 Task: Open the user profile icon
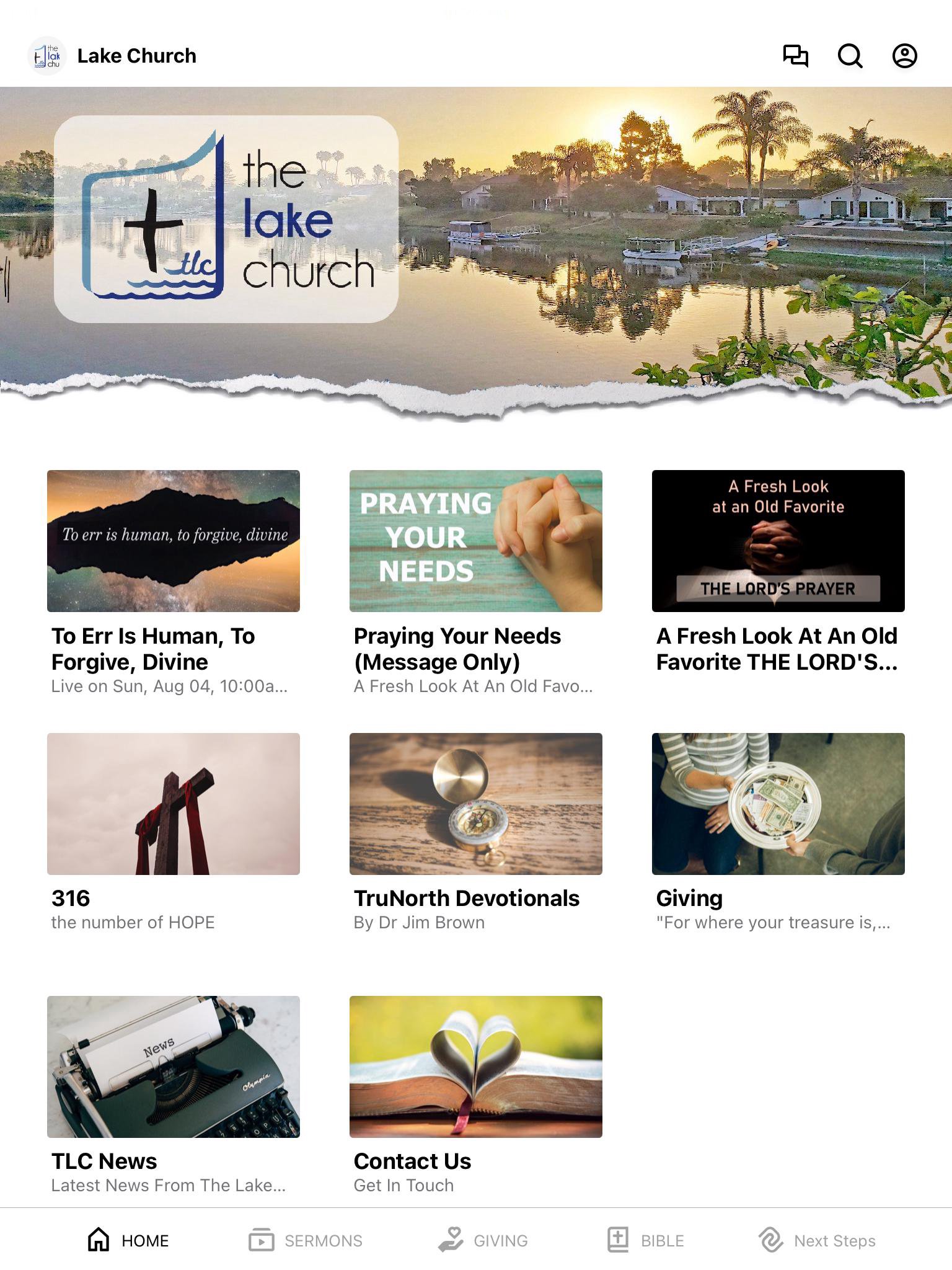[x=904, y=56]
